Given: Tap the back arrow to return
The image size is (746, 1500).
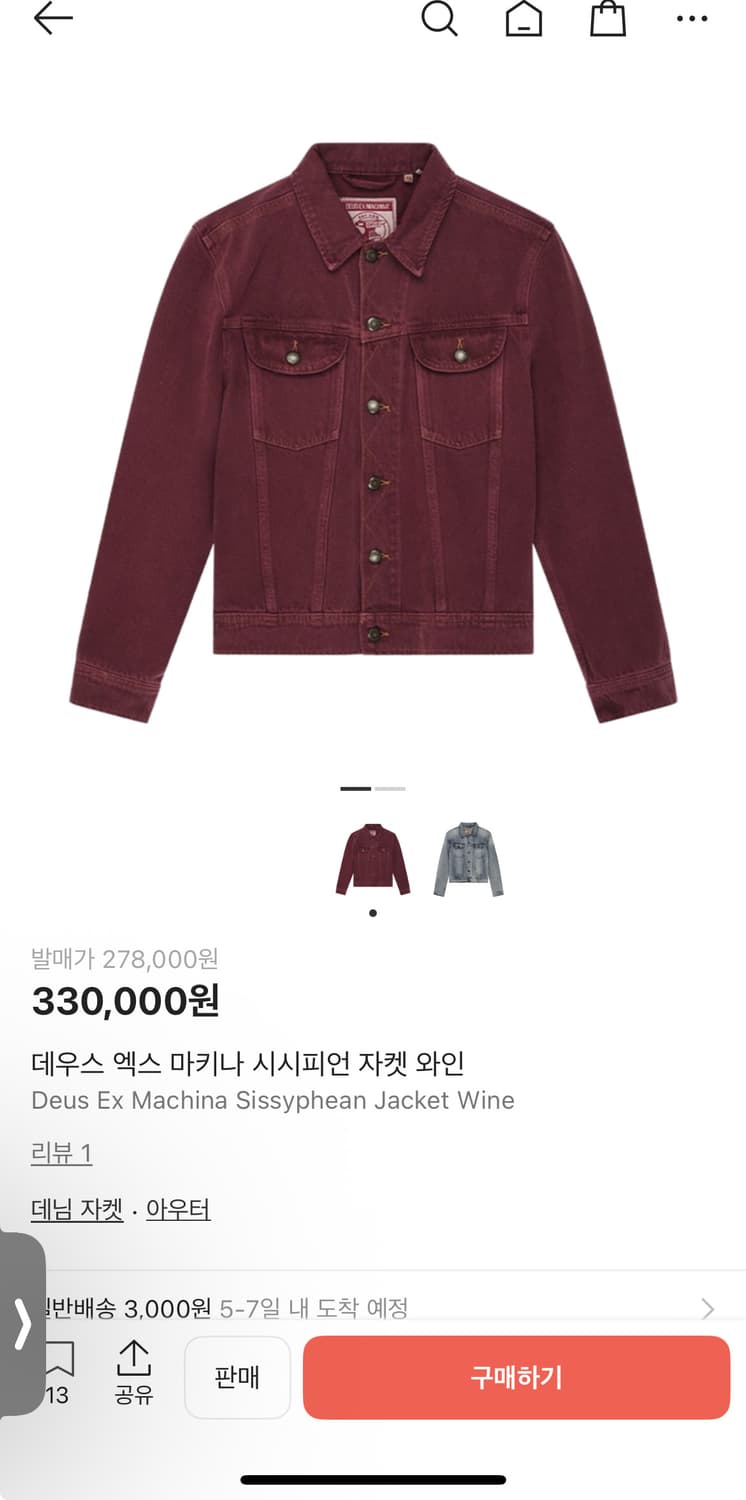Looking at the screenshot, I should (x=53, y=18).
